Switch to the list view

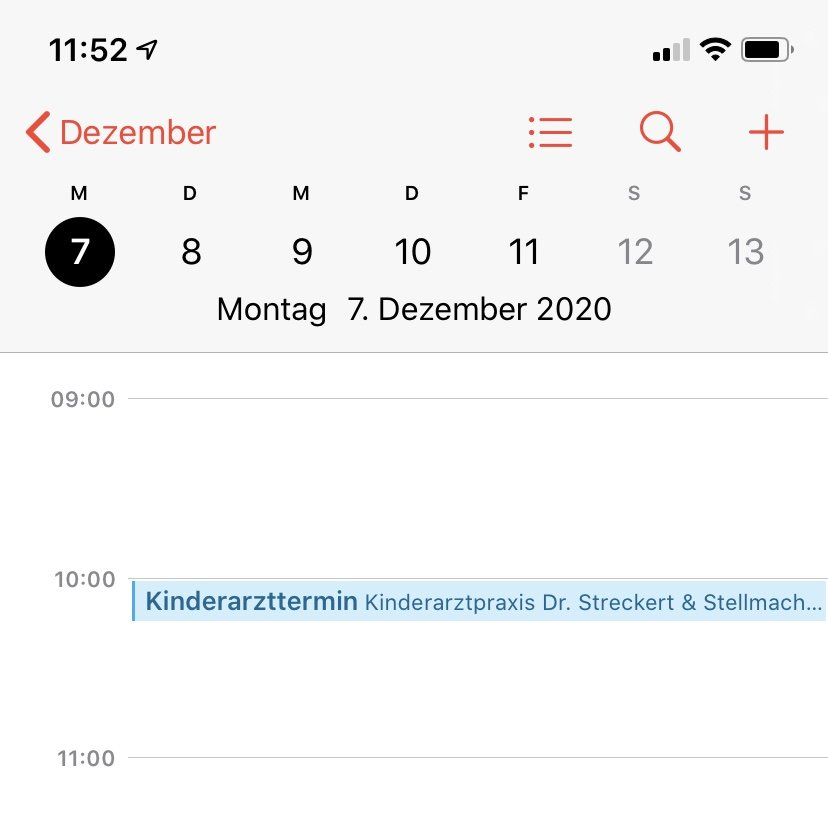[550, 132]
